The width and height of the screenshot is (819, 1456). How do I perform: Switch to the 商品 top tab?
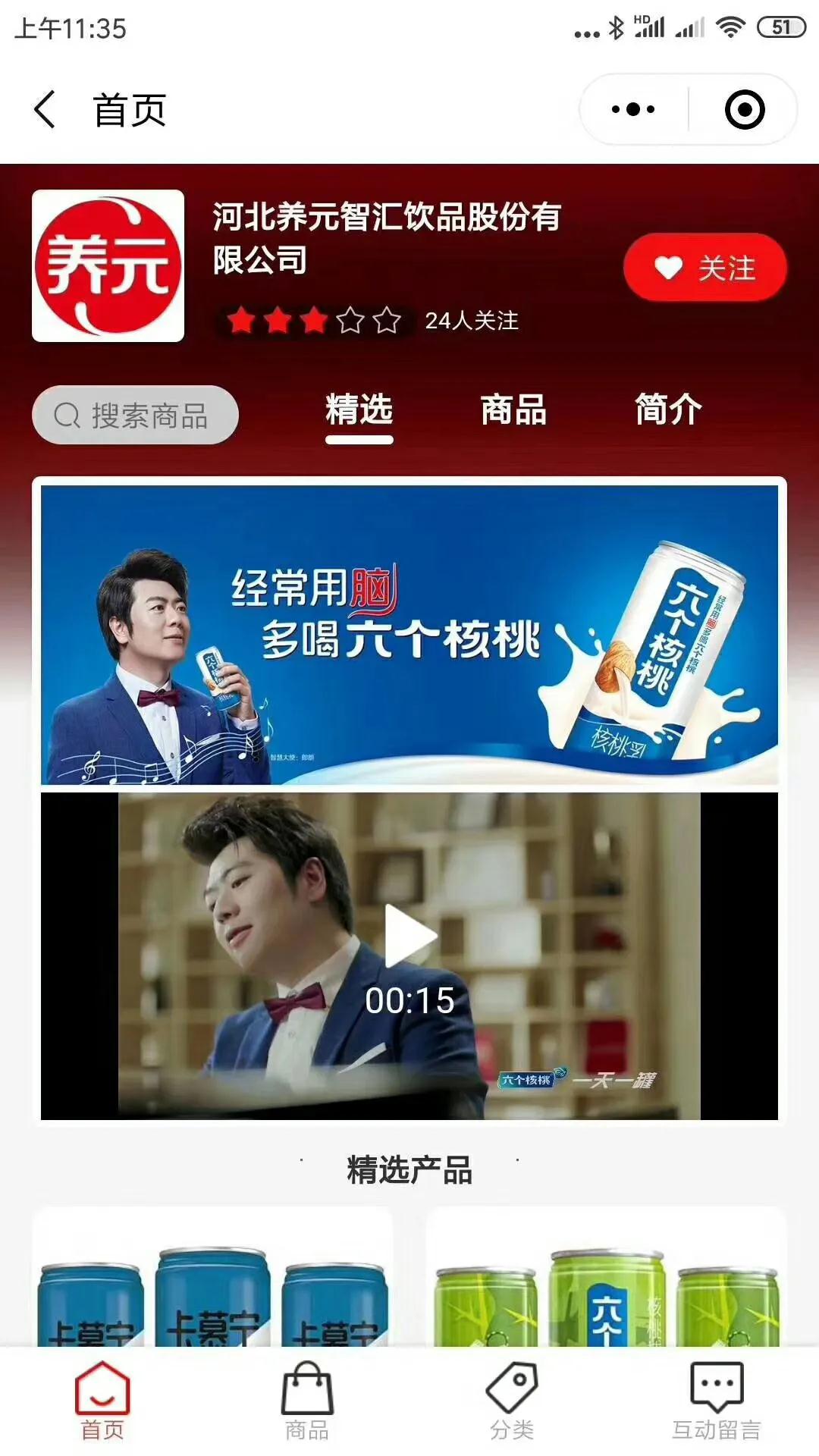click(513, 411)
